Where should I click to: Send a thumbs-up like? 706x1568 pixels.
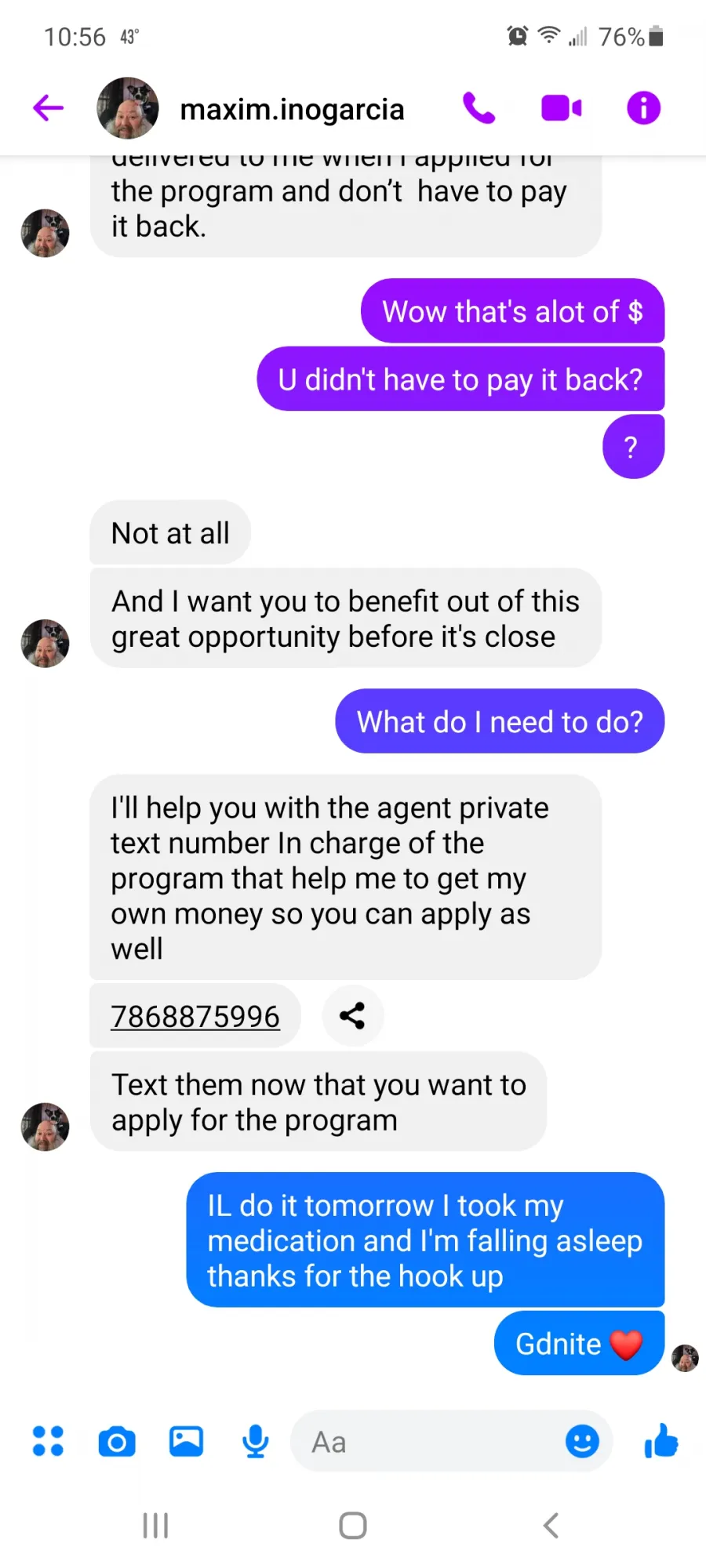coord(661,1440)
